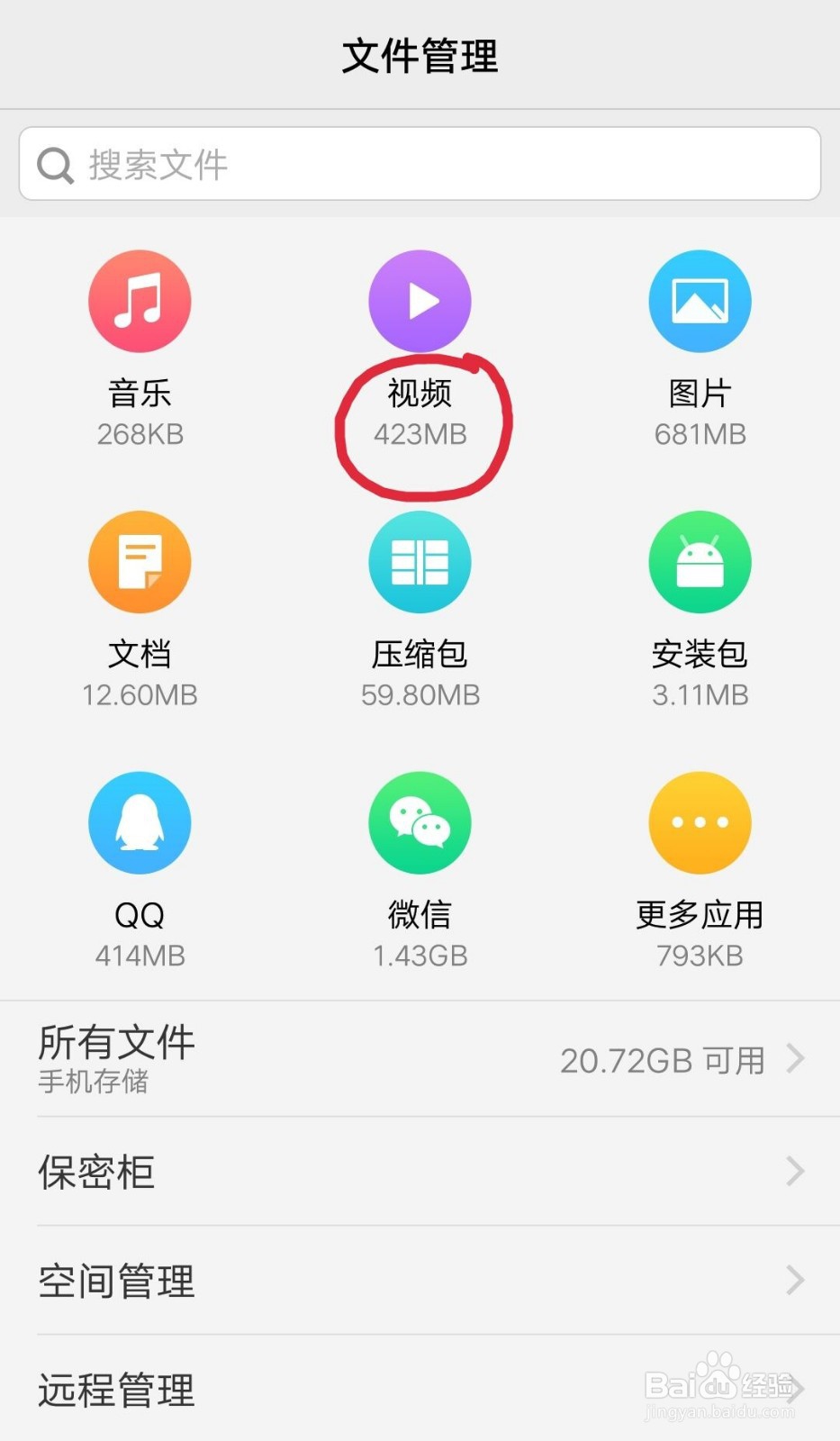This screenshot has height=1441, width=840.
Task: Select the 文档 (Documents) icon
Action: (x=140, y=561)
